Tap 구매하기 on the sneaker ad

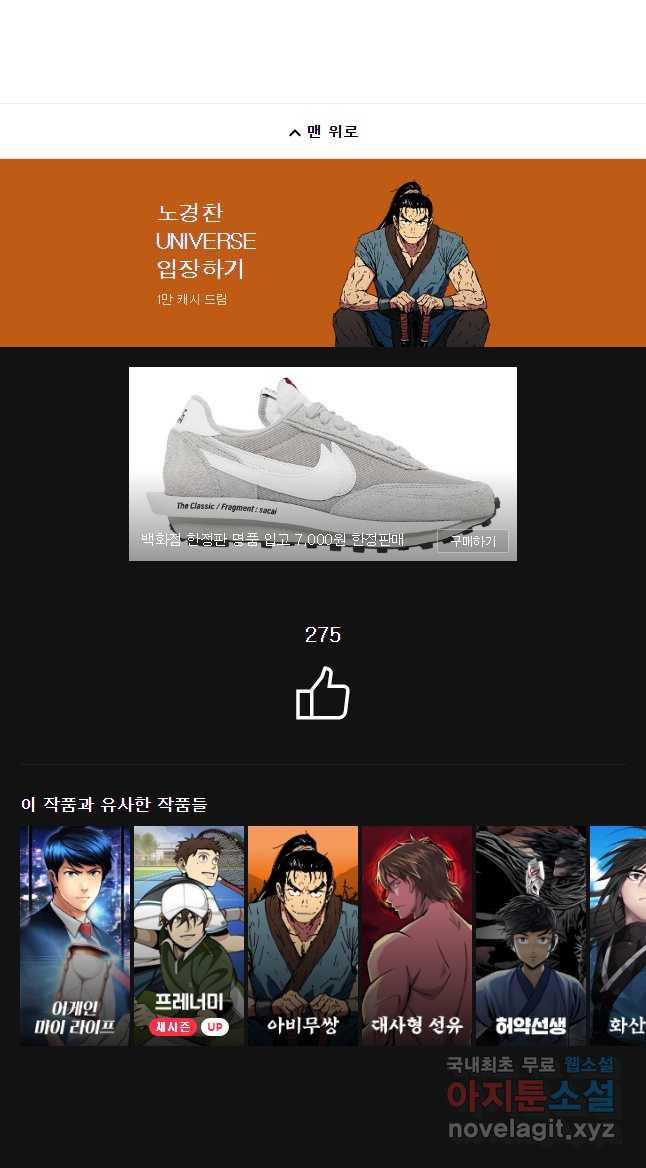coord(473,541)
